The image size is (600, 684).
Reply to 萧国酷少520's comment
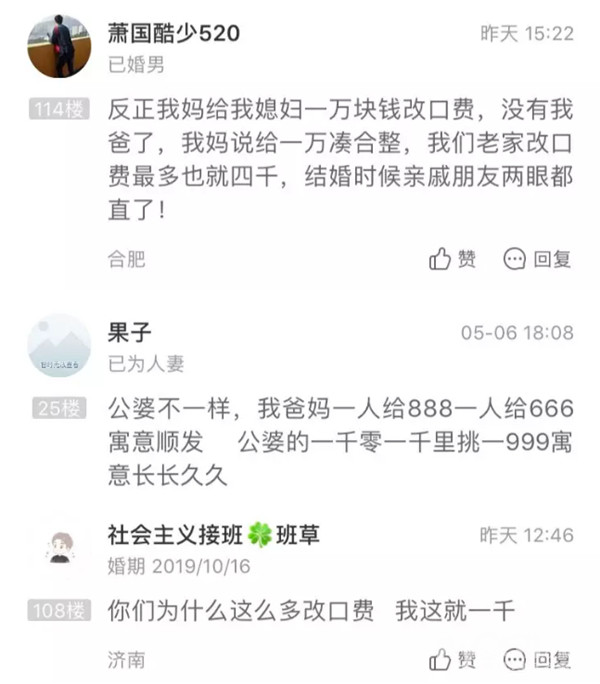point(537,260)
